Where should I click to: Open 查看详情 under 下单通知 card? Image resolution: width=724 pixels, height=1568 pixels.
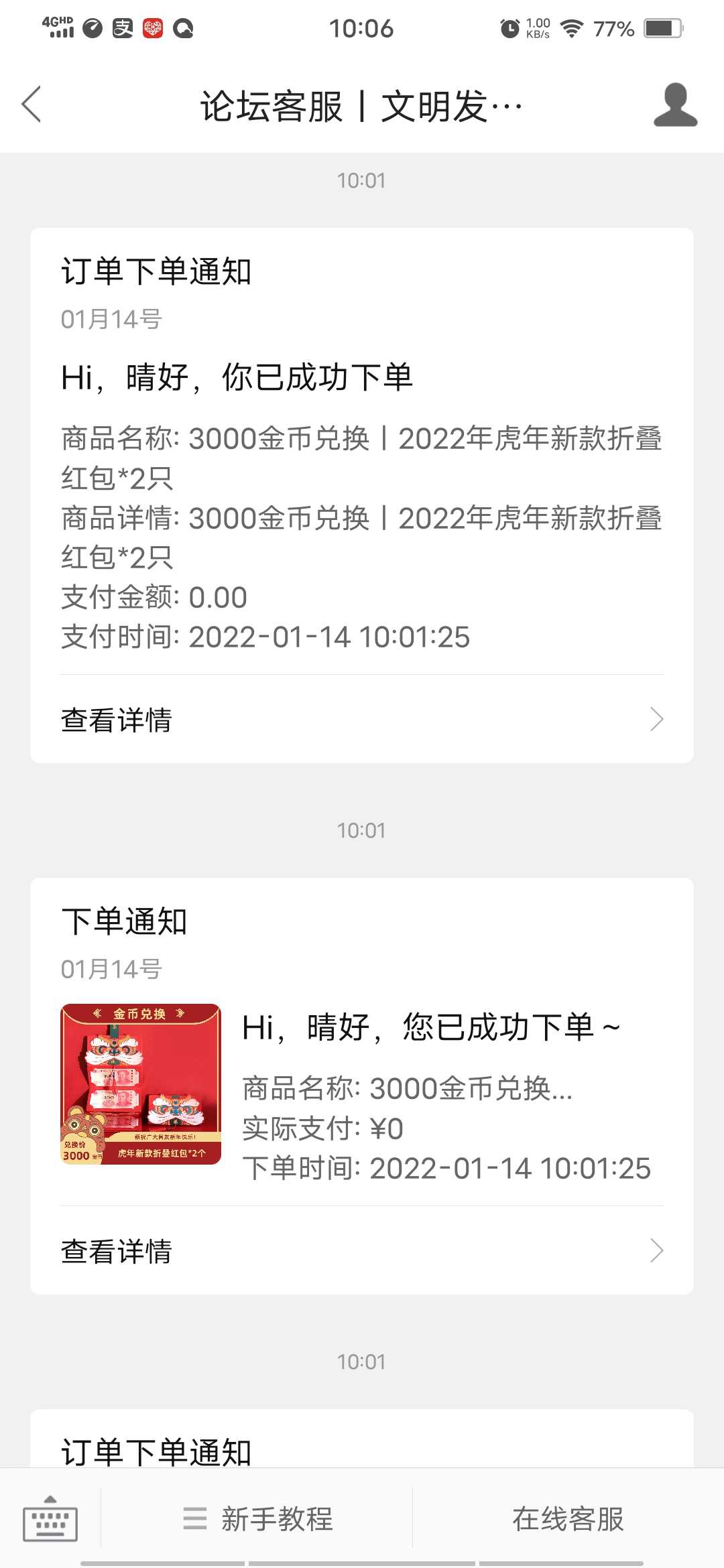coord(362,1251)
